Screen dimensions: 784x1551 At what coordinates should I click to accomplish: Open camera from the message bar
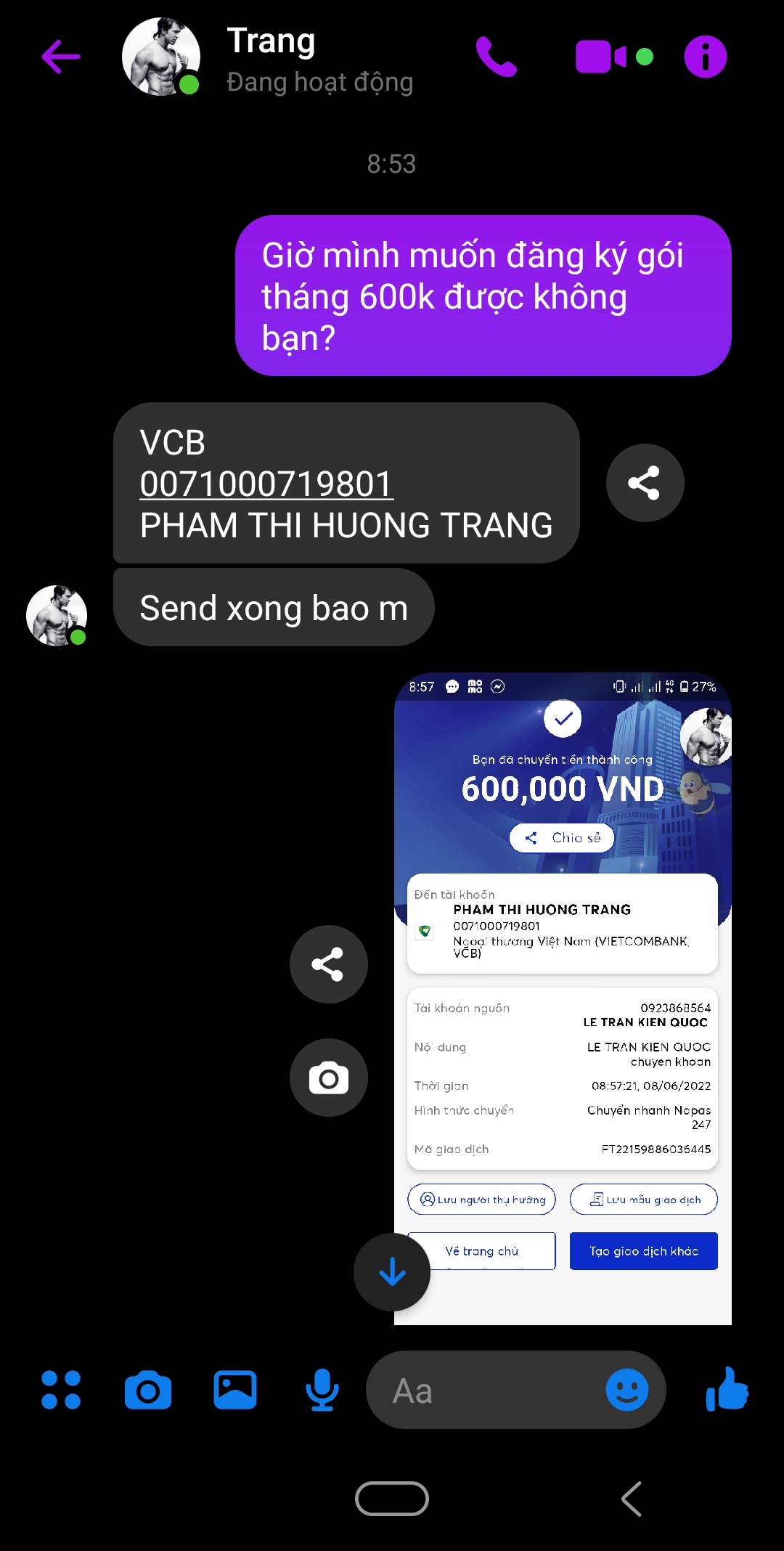click(148, 1390)
